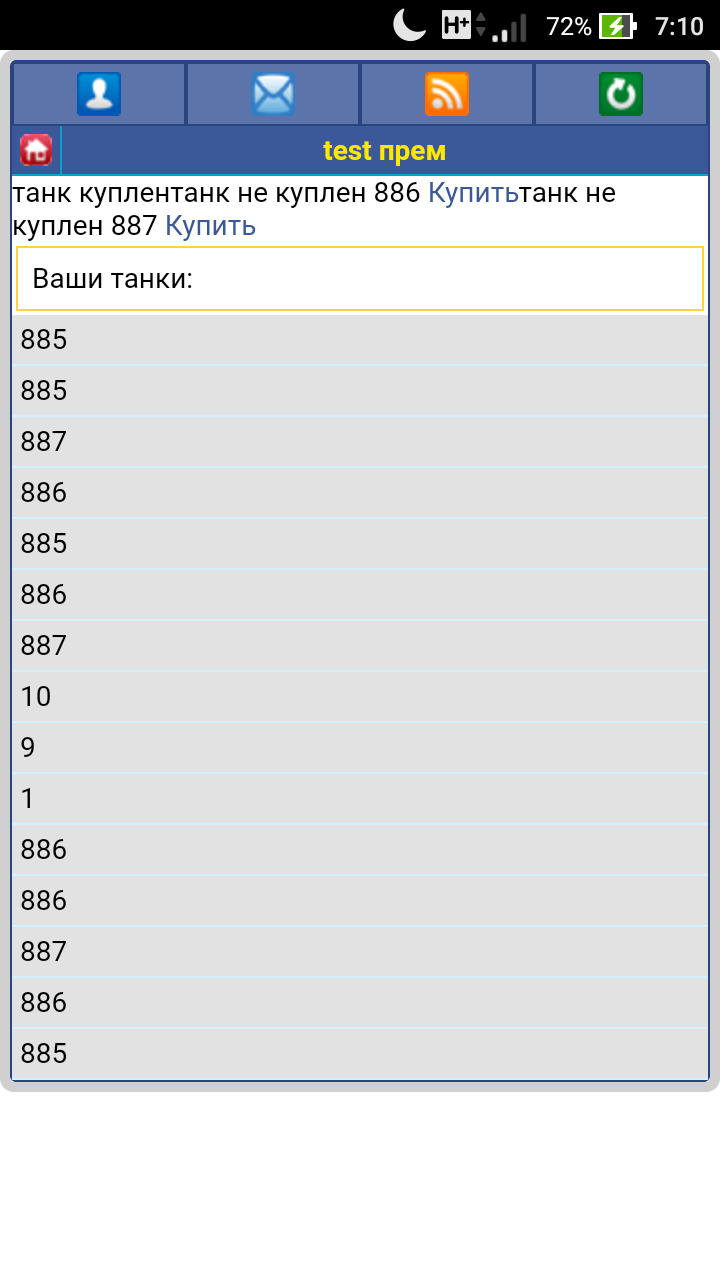Viewport: 720px width, 1280px height.
Task: Open the orange RSS feed icon
Action: (x=447, y=94)
